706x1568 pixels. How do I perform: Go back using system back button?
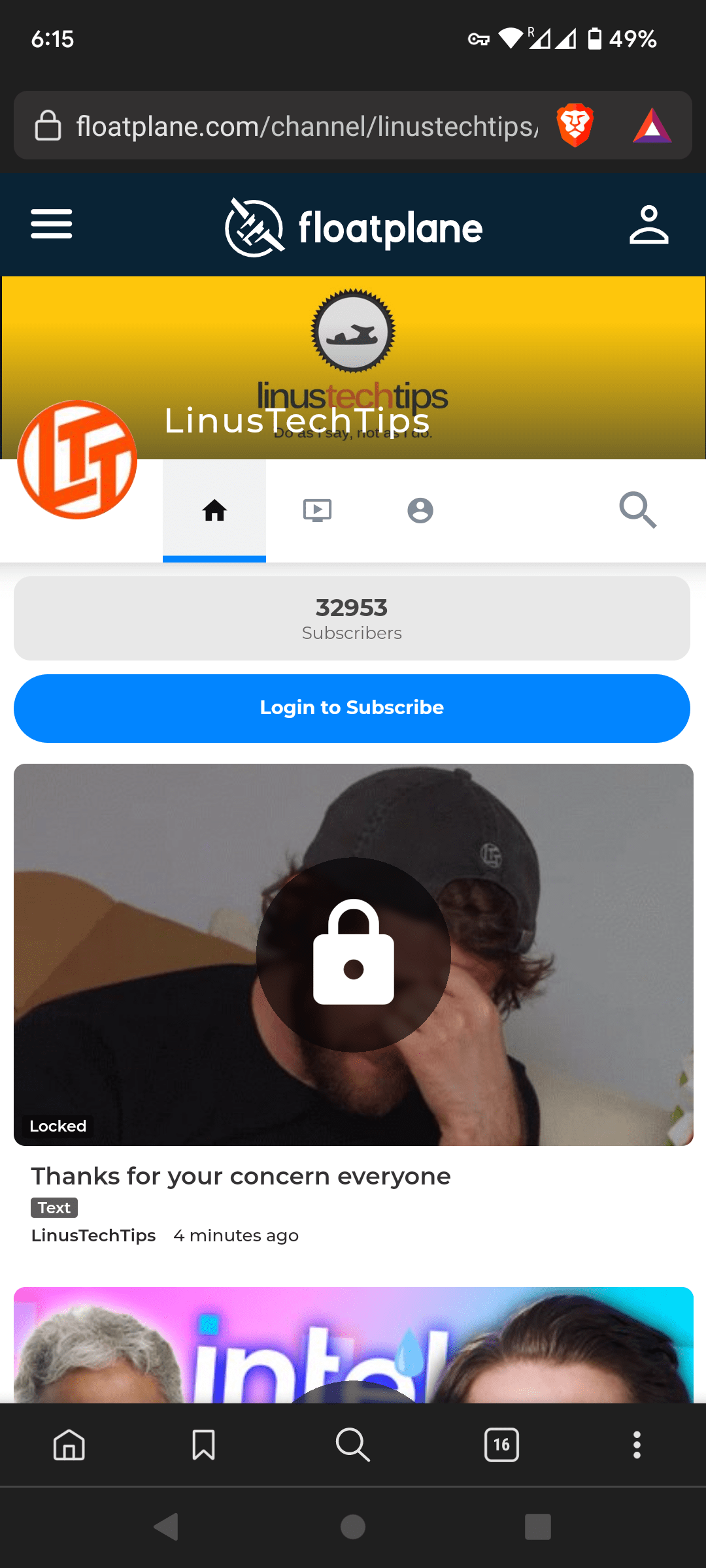click(x=166, y=1527)
